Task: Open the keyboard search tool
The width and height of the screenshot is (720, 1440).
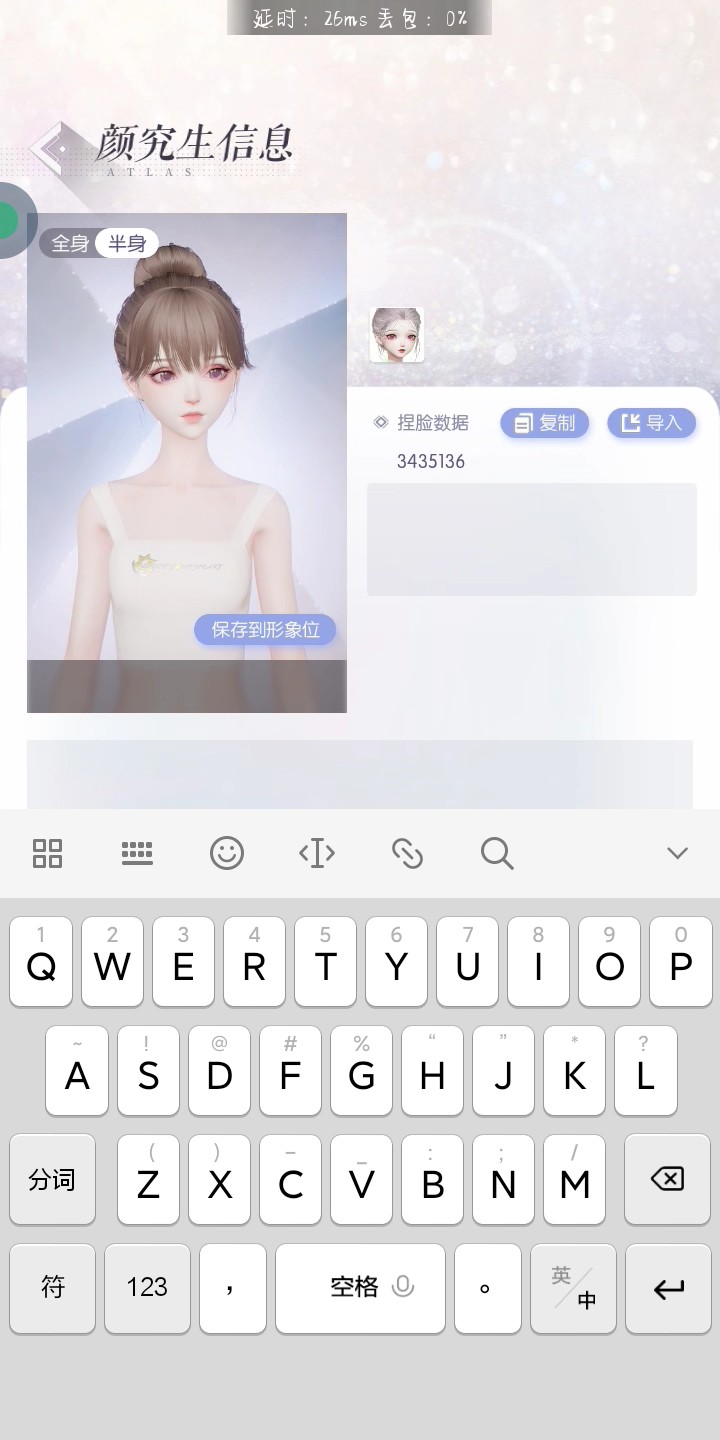Action: [497, 853]
